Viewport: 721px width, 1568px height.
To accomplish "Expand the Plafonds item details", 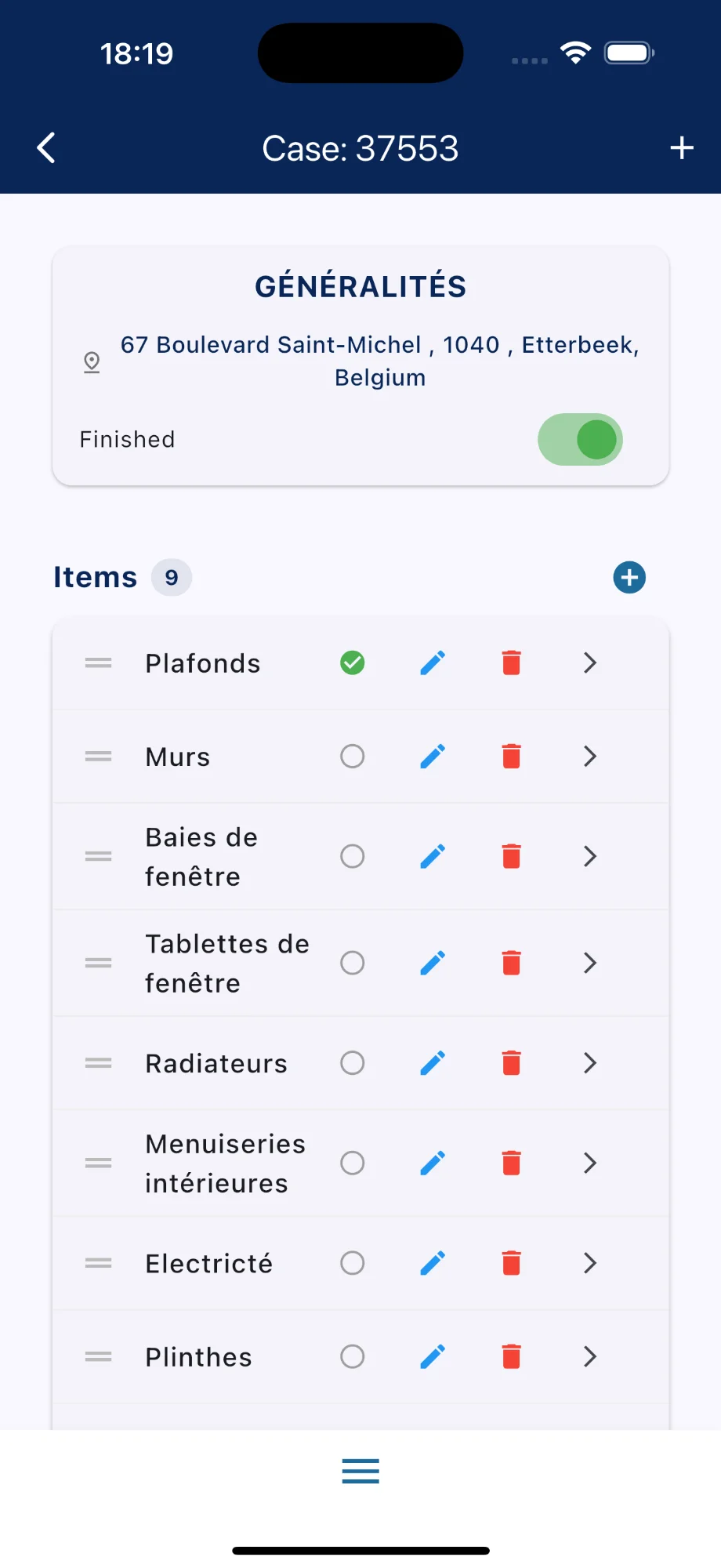I will pos(589,662).
